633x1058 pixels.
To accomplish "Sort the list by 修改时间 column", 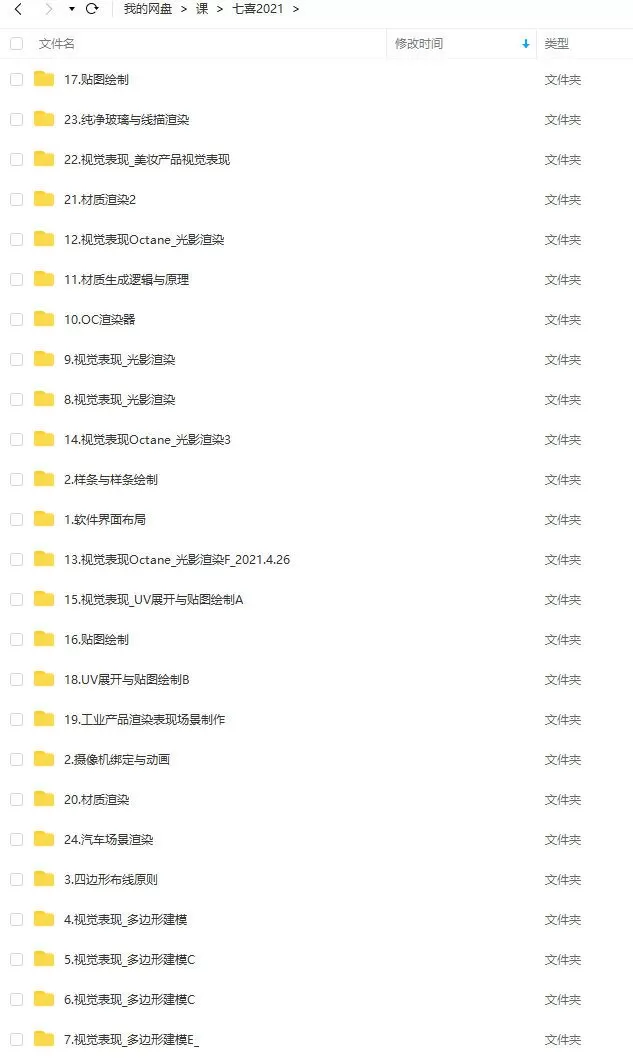I will [419, 43].
